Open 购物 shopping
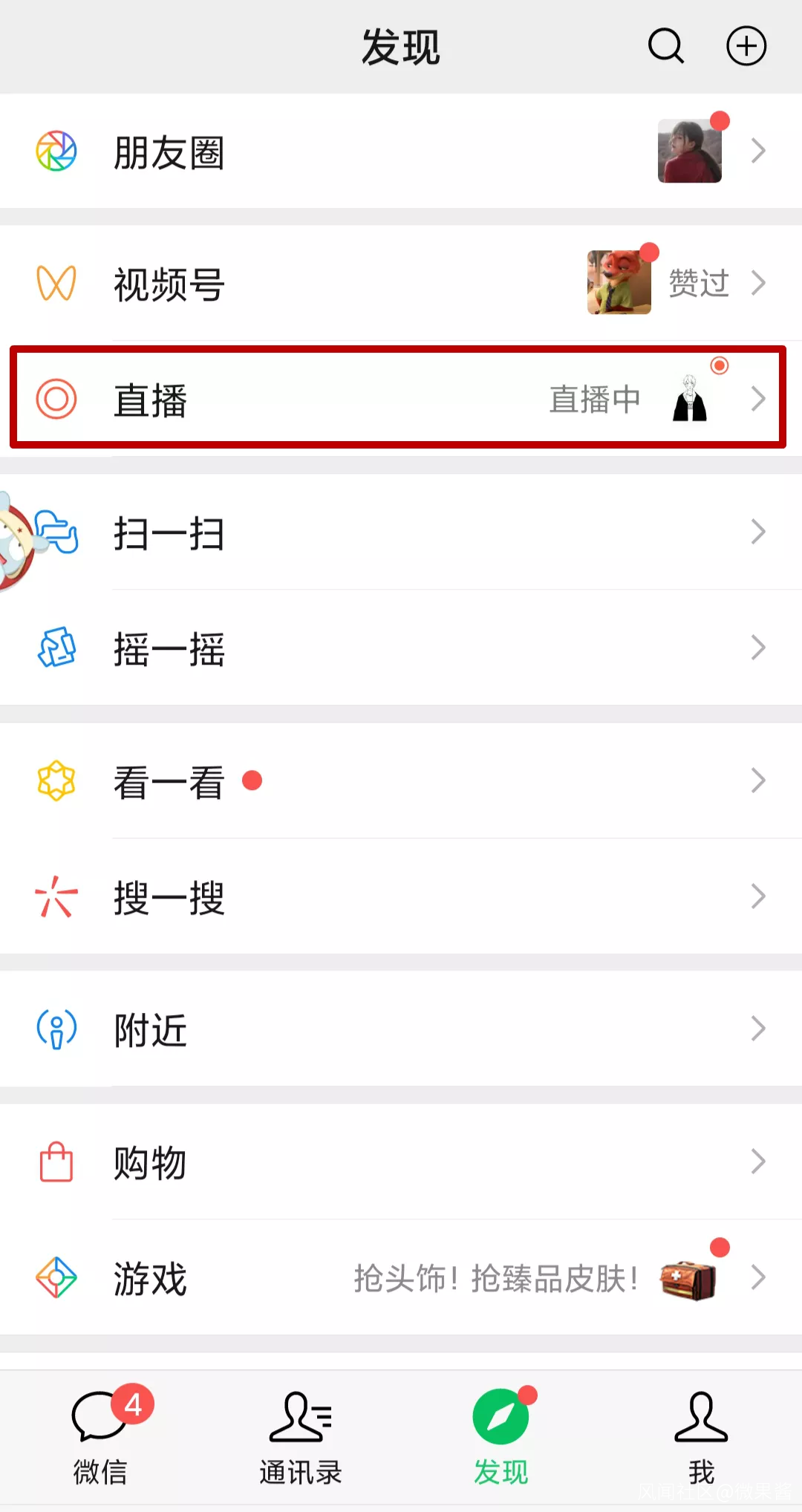The width and height of the screenshot is (802, 1512). tap(401, 1162)
